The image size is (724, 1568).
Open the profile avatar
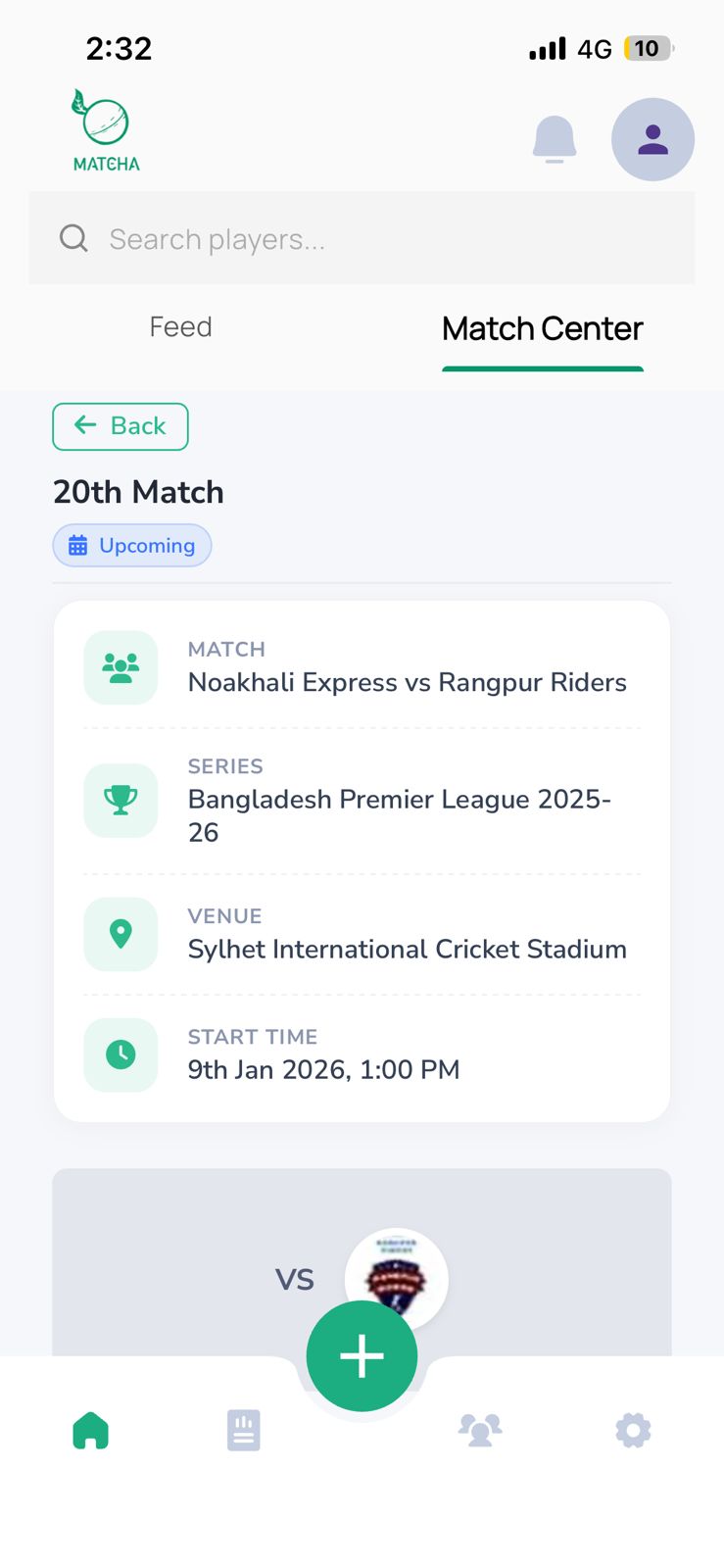click(652, 139)
